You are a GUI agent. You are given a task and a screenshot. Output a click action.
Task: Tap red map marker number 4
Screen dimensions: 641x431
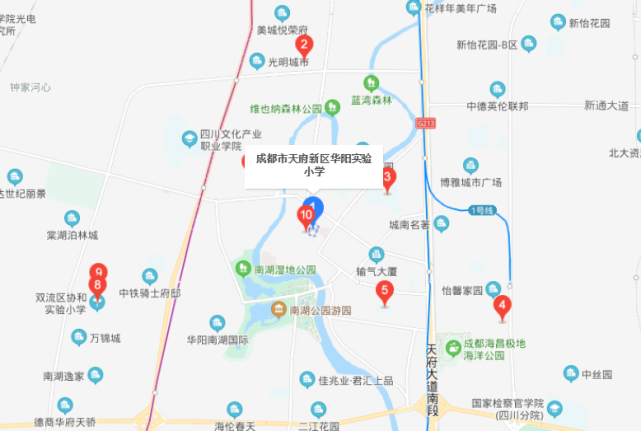(x=502, y=306)
